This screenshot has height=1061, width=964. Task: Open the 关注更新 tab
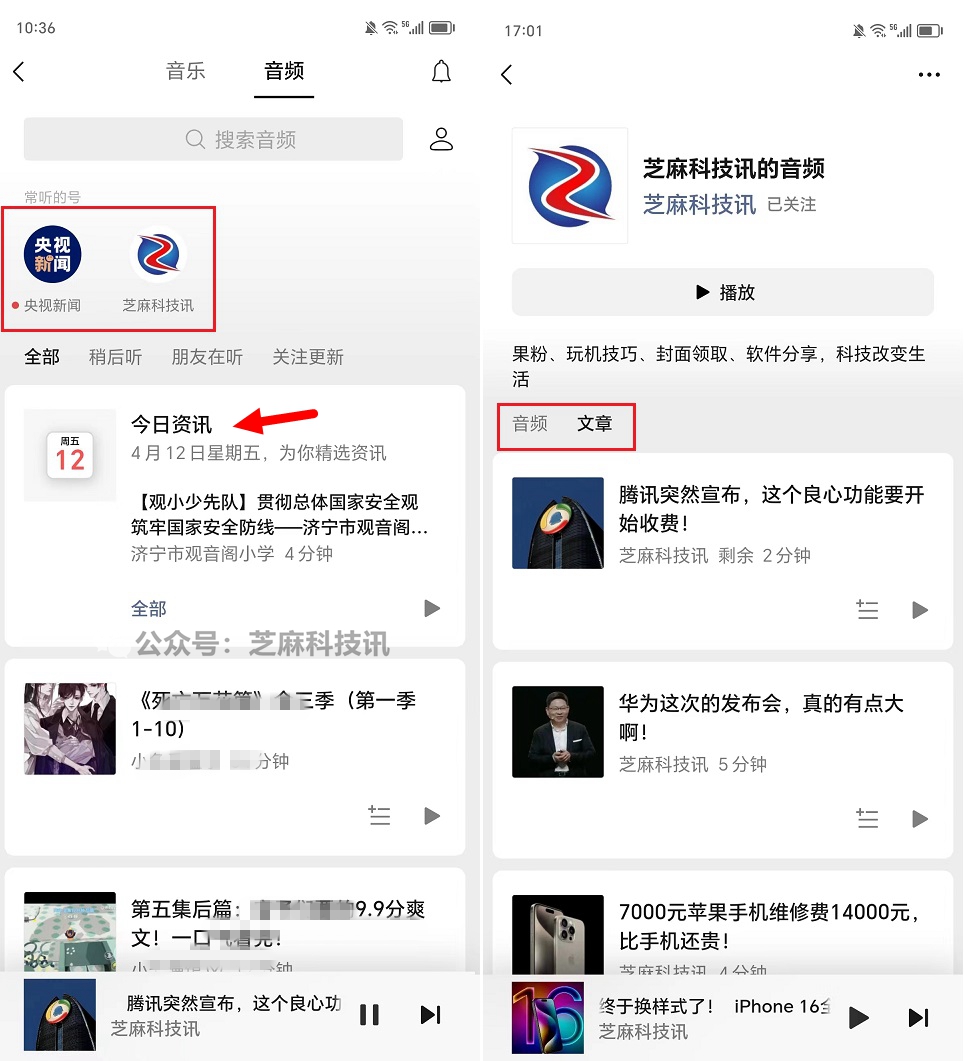(308, 357)
